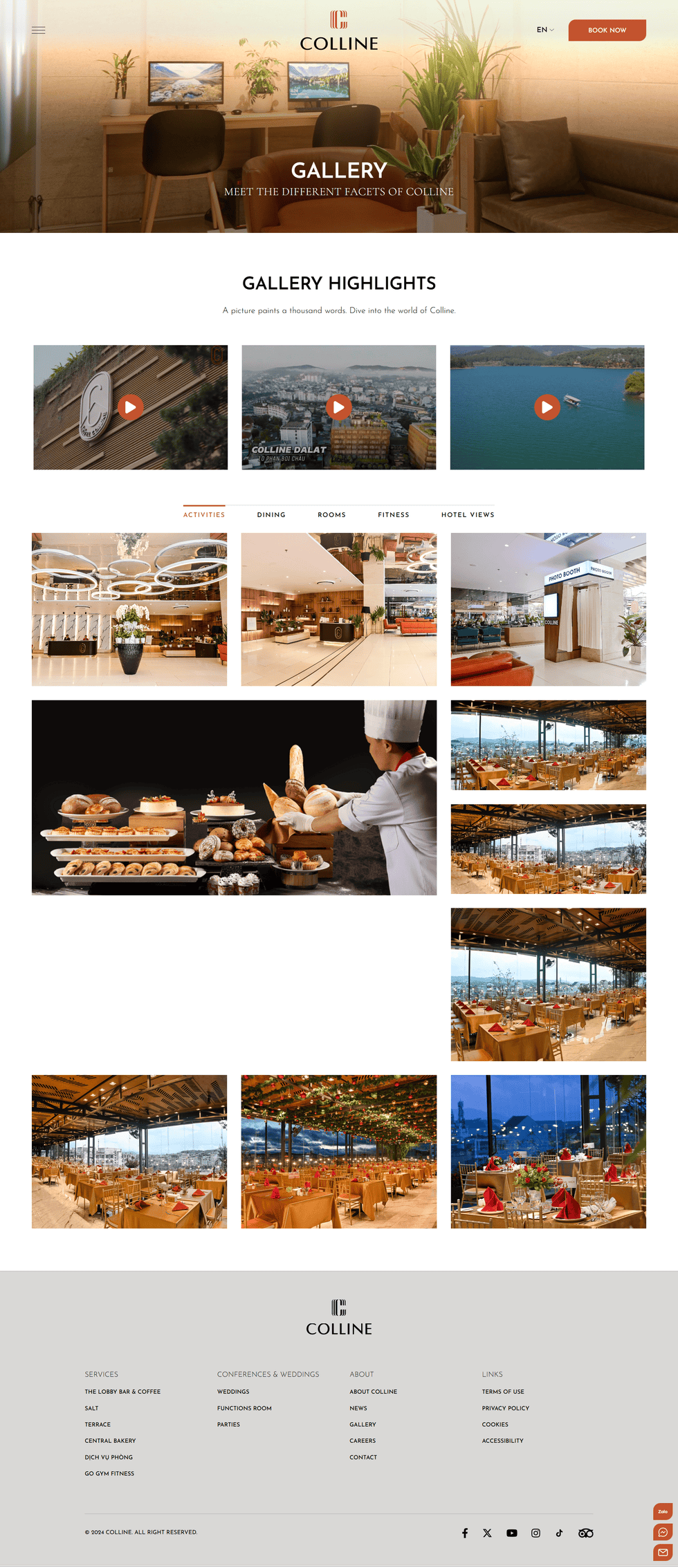Open The Lobby Bar & Coffee link
Viewport: 678px width, 1568px height.
122,1392
